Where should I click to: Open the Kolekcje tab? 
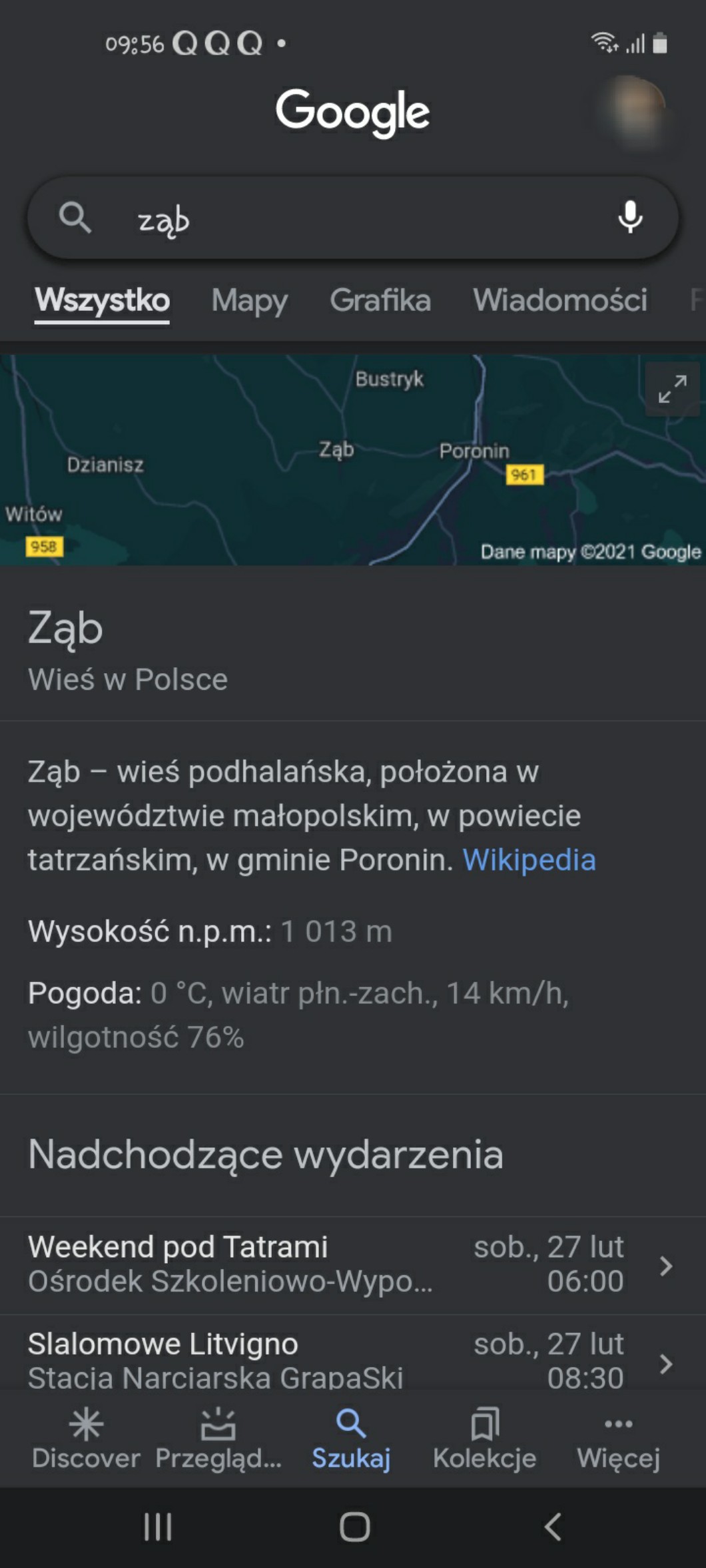pos(484,1438)
